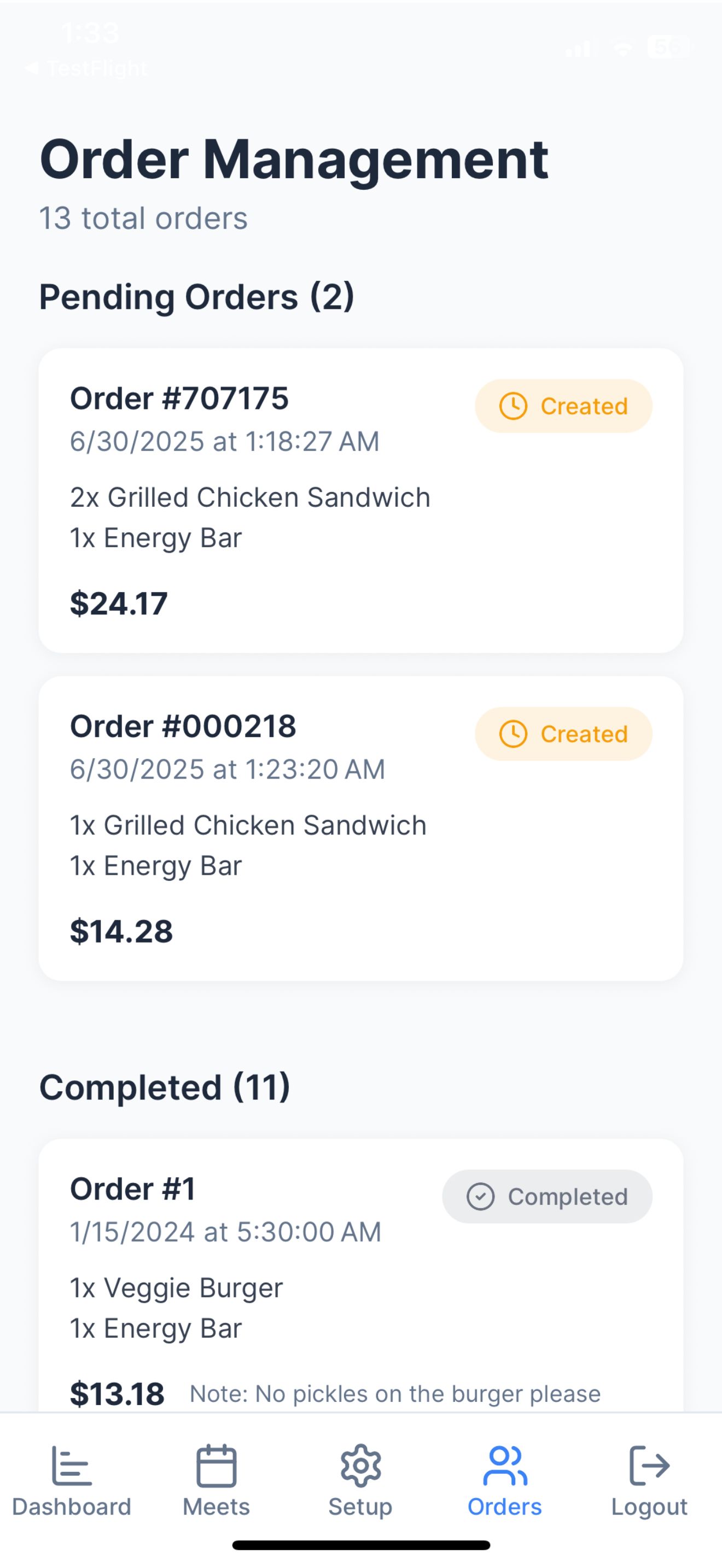Open the Setup tab
This screenshot has width=722, height=1568.
point(360,1481)
